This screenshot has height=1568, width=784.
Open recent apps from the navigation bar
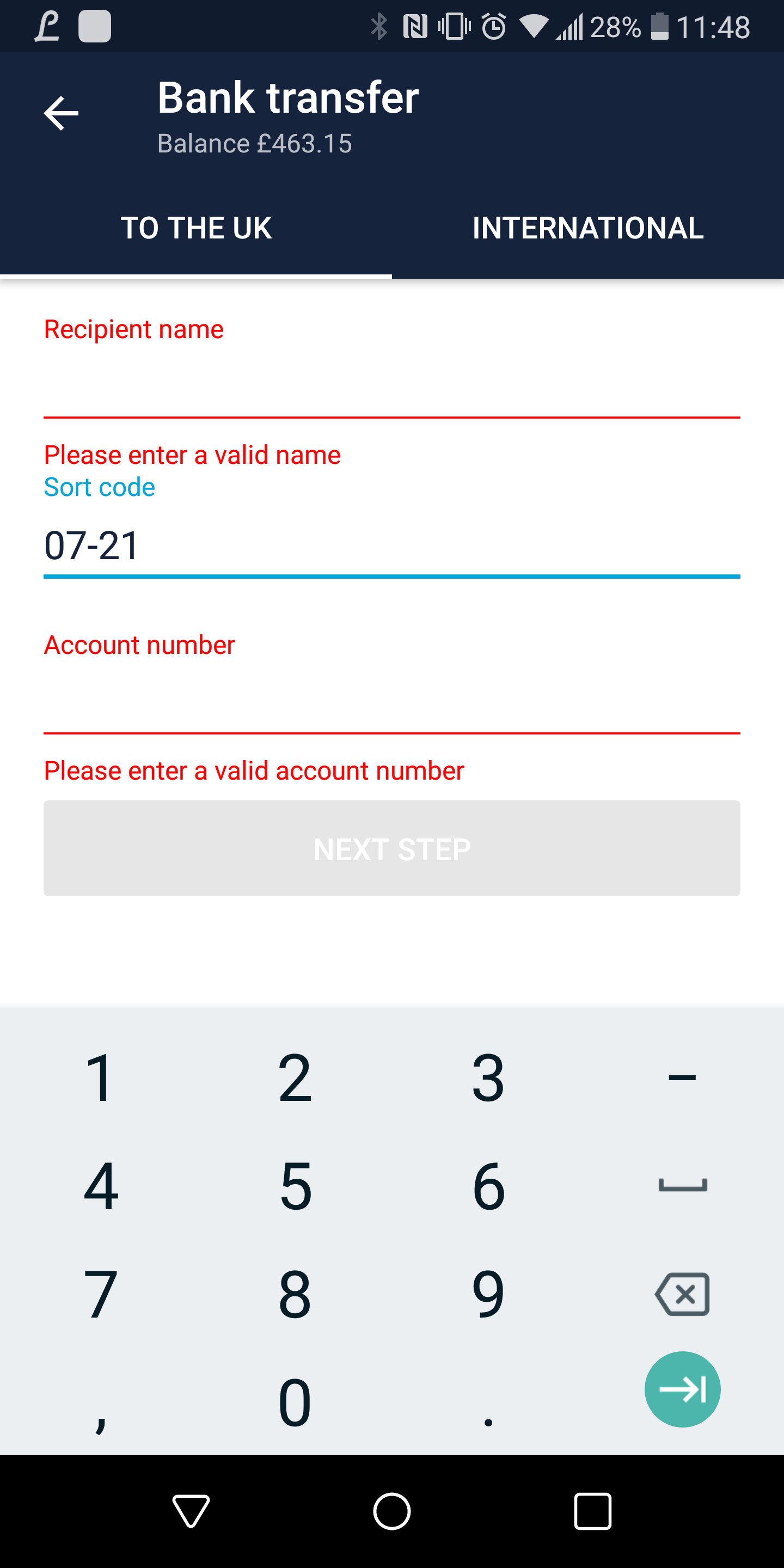pyautogui.click(x=592, y=1511)
